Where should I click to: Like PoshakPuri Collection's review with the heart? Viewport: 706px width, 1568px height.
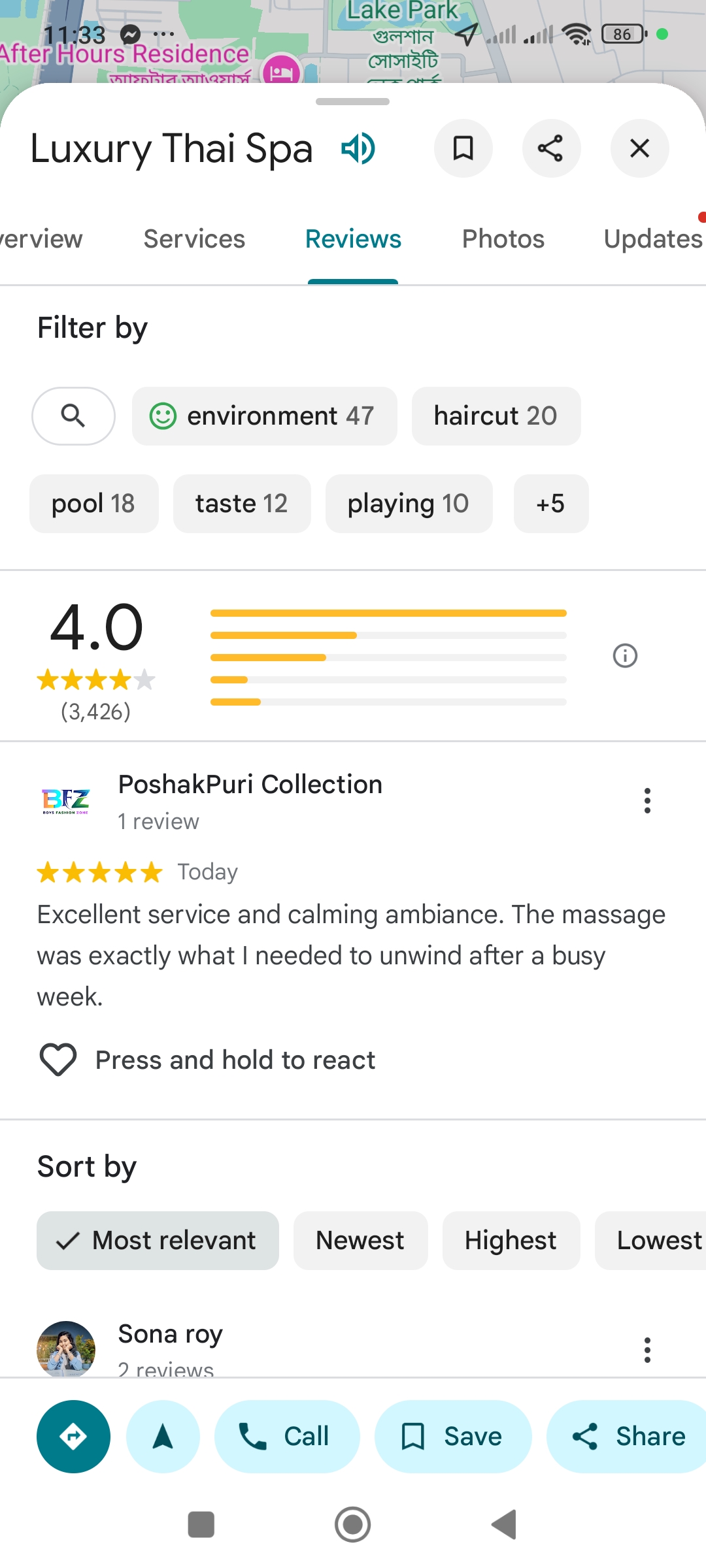[x=58, y=1060]
